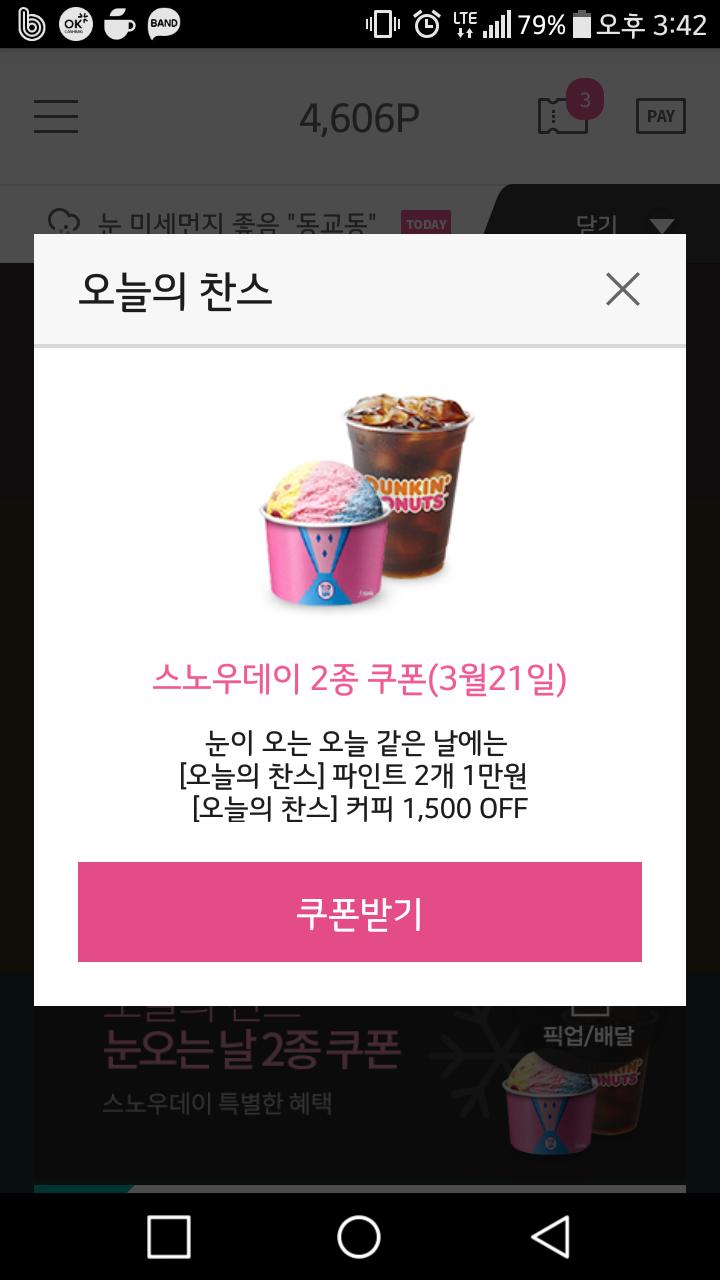Image resolution: width=720 pixels, height=1280 pixels.
Task: Close the 오늘의 찬스 popup
Action: [622, 290]
